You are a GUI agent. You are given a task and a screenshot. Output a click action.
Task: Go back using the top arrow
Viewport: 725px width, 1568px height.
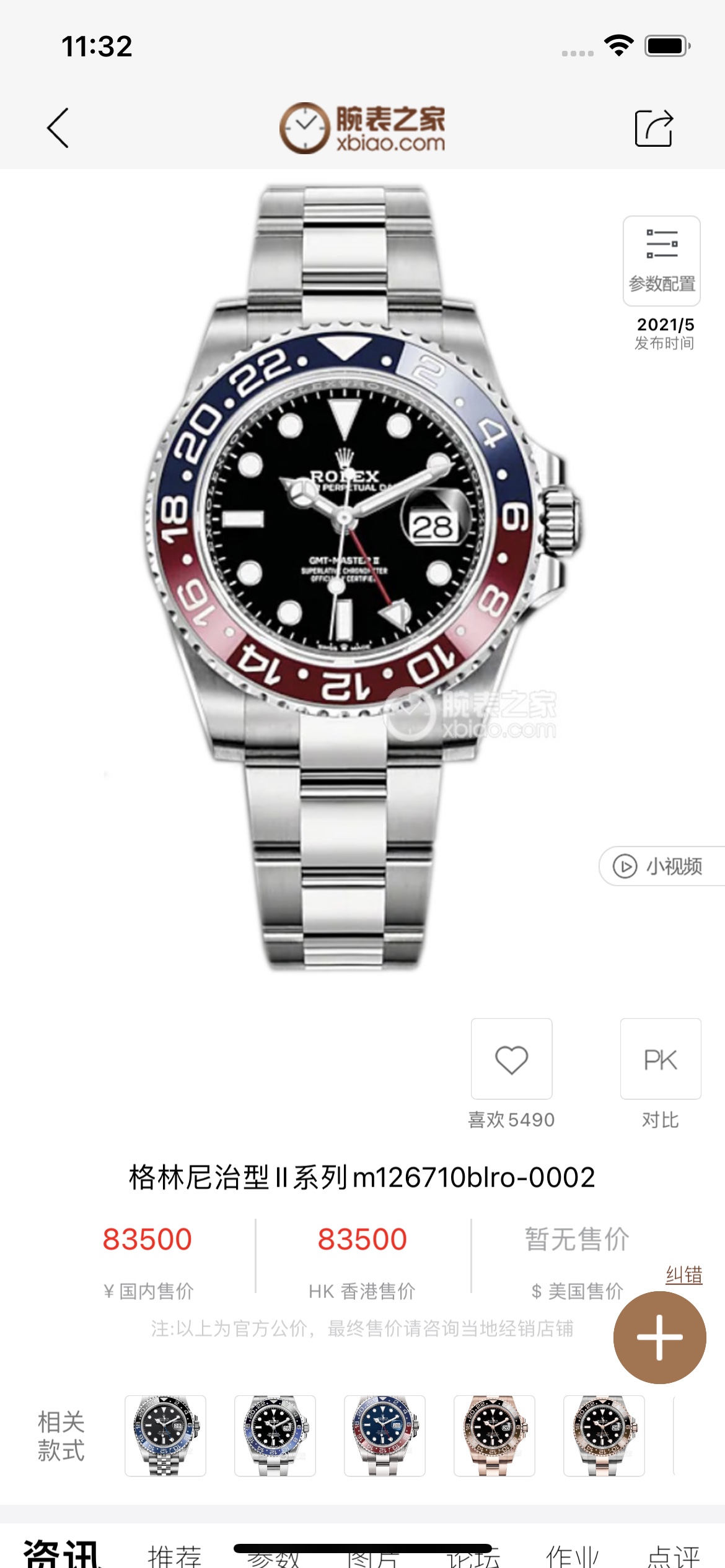[x=58, y=128]
